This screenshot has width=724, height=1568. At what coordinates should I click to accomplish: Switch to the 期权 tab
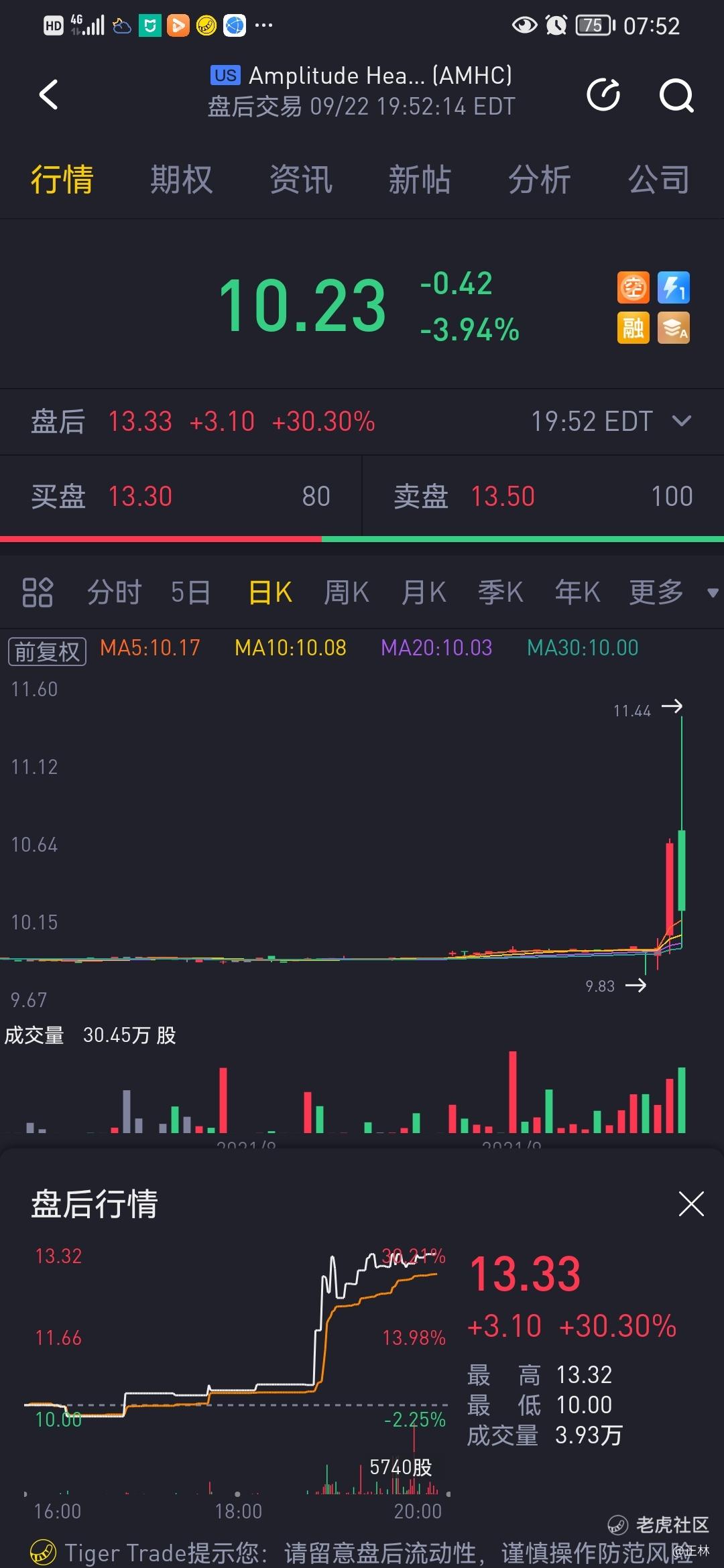point(181,180)
